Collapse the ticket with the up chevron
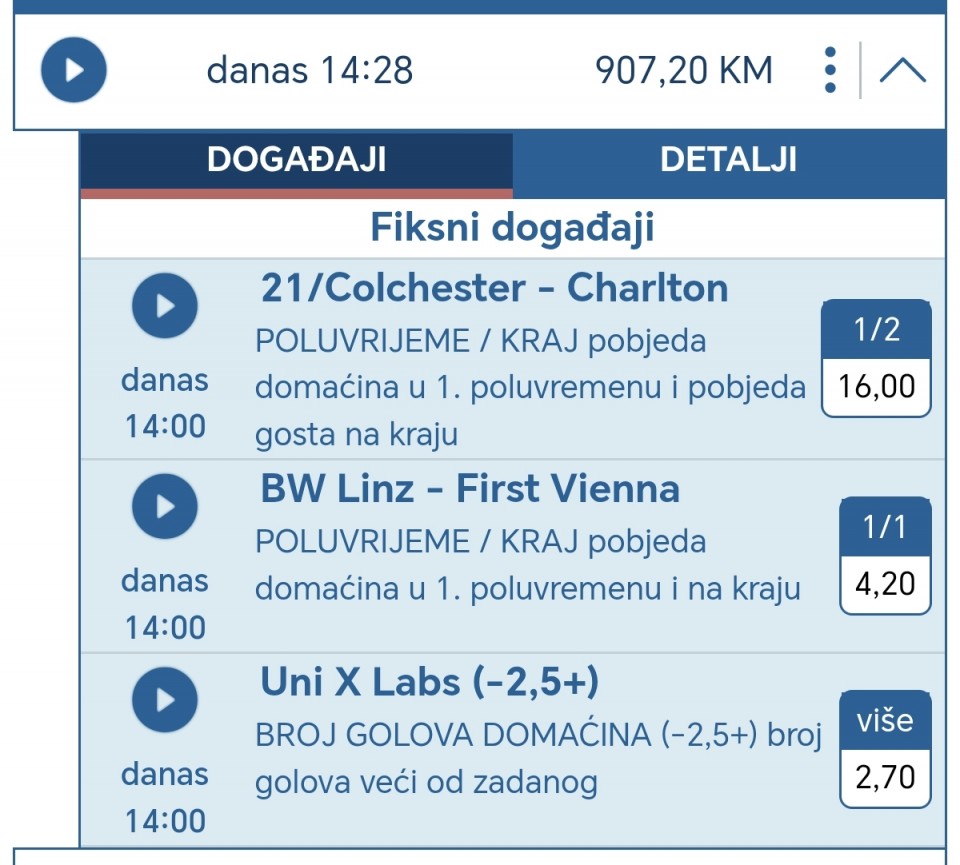The width and height of the screenshot is (960, 865). click(x=902, y=70)
